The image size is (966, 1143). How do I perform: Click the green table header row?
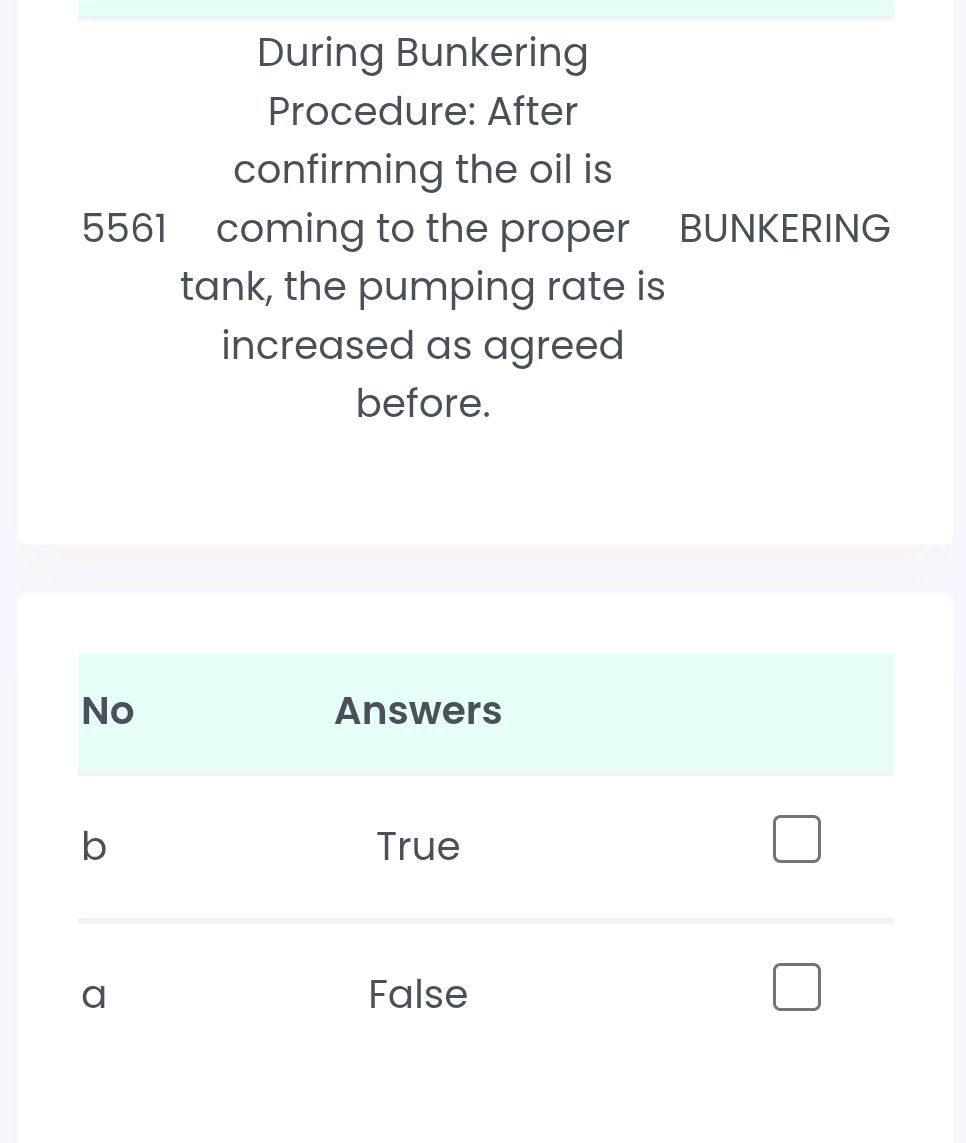coord(486,713)
